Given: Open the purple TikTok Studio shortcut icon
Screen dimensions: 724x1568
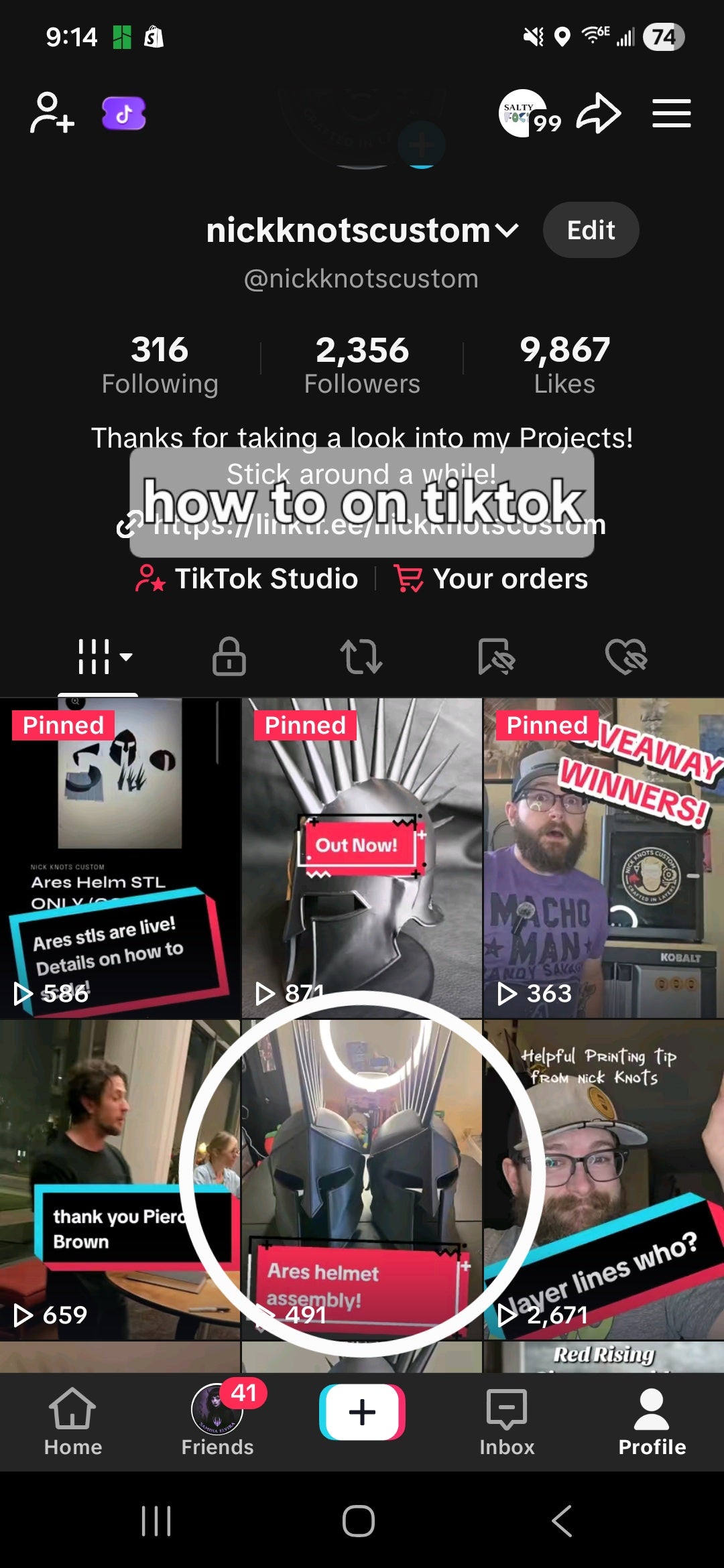Looking at the screenshot, I should coord(123,113).
